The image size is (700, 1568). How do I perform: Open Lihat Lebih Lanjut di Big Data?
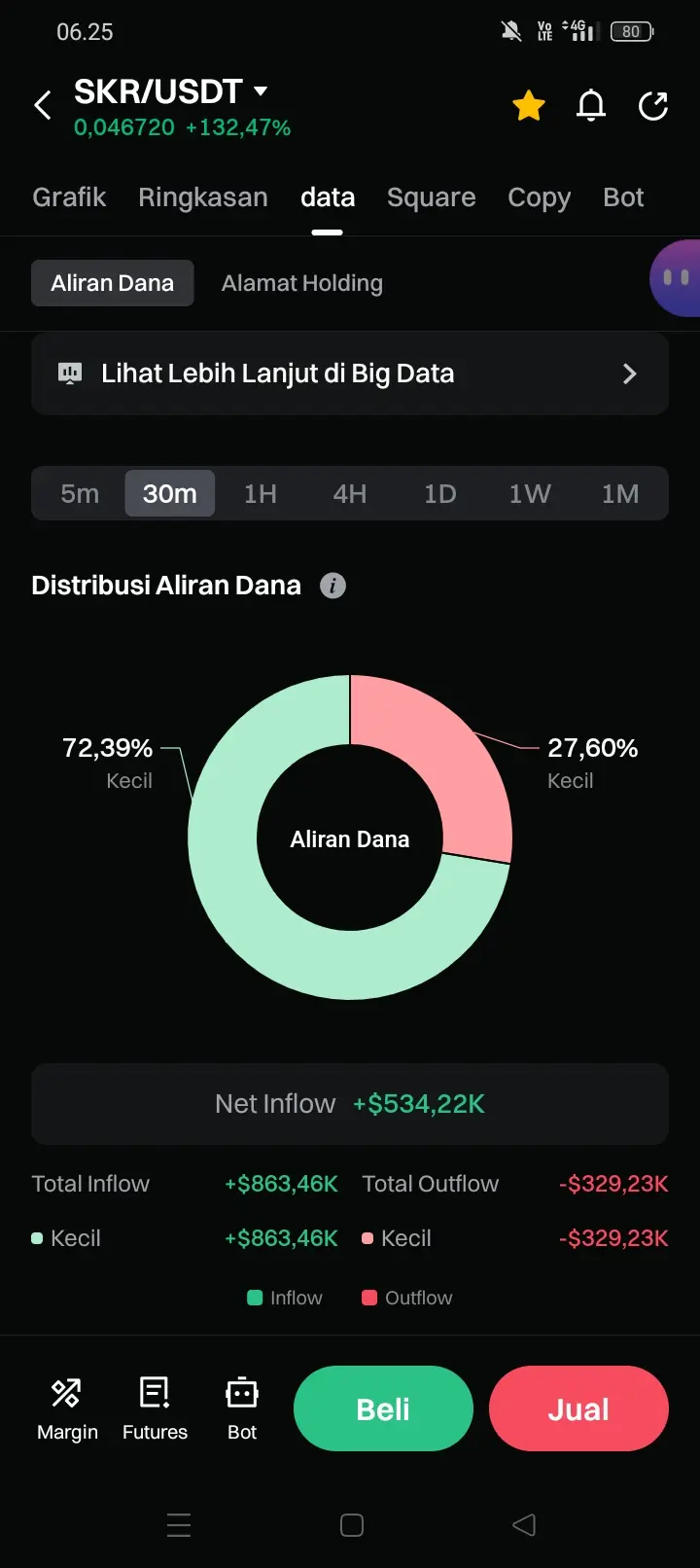tap(350, 374)
